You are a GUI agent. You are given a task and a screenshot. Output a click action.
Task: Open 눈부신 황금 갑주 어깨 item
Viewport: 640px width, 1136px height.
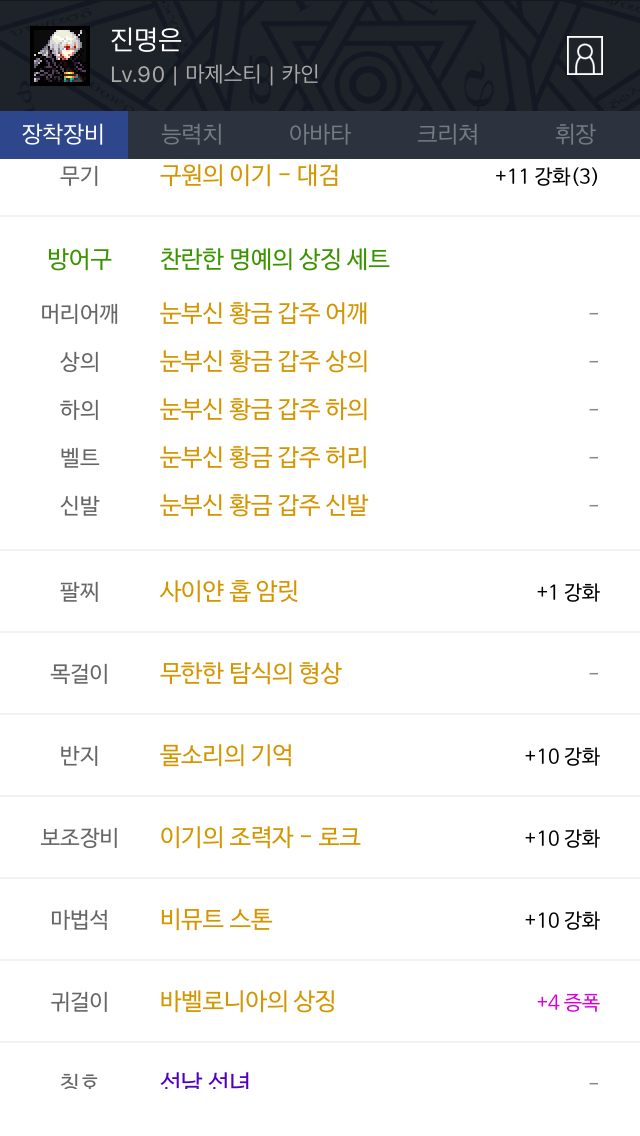pos(264,314)
